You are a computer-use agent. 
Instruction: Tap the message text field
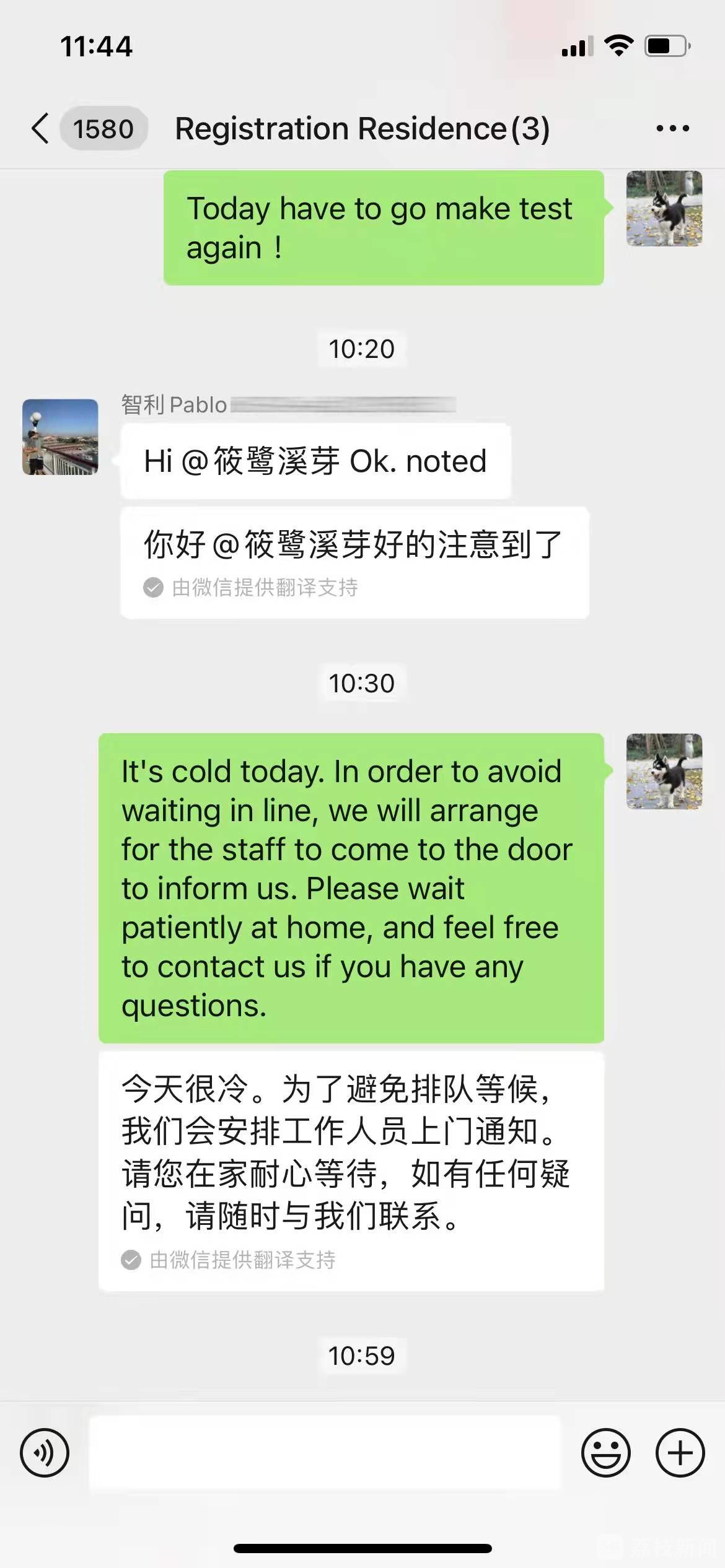tap(325, 1452)
